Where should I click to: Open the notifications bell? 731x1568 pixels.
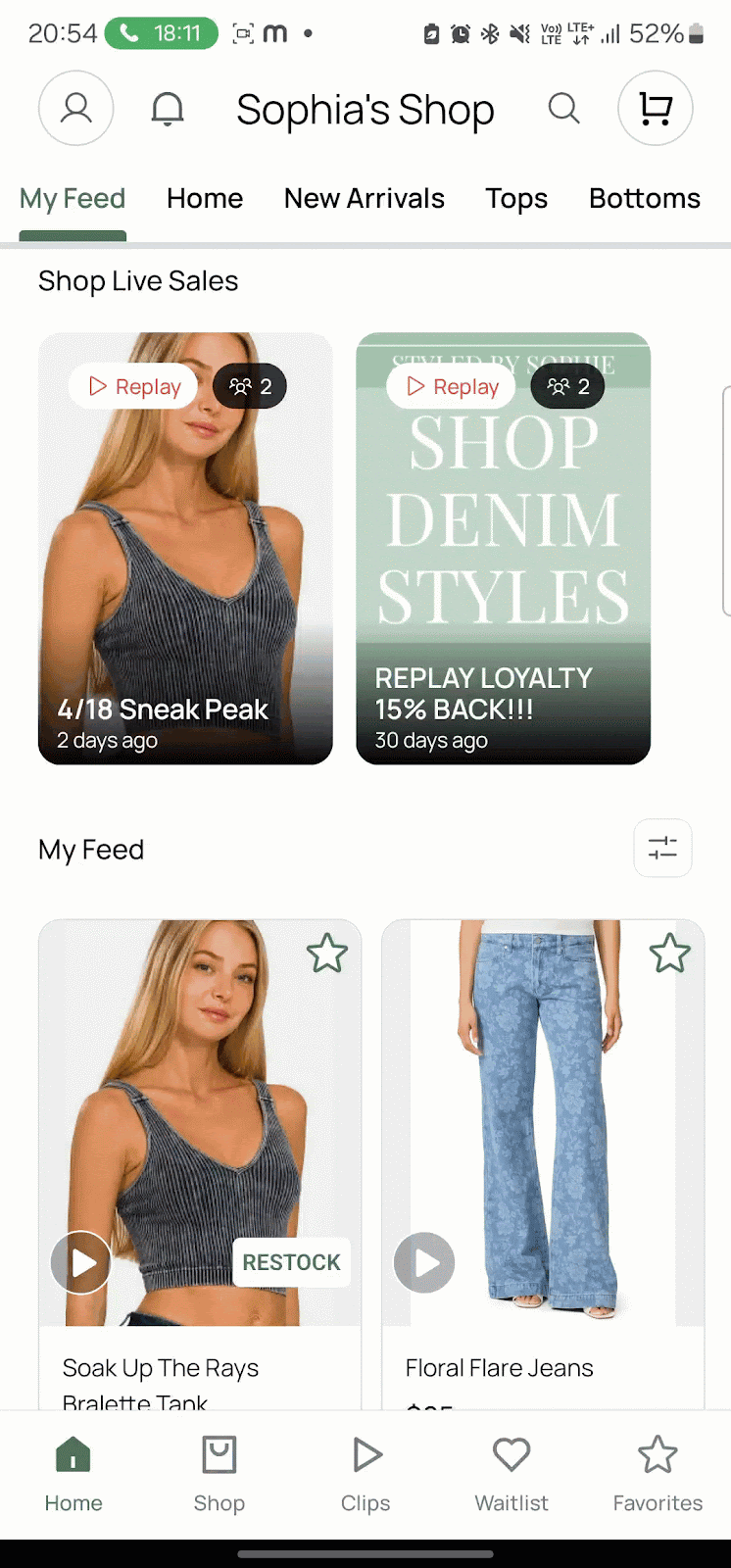click(168, 109)
